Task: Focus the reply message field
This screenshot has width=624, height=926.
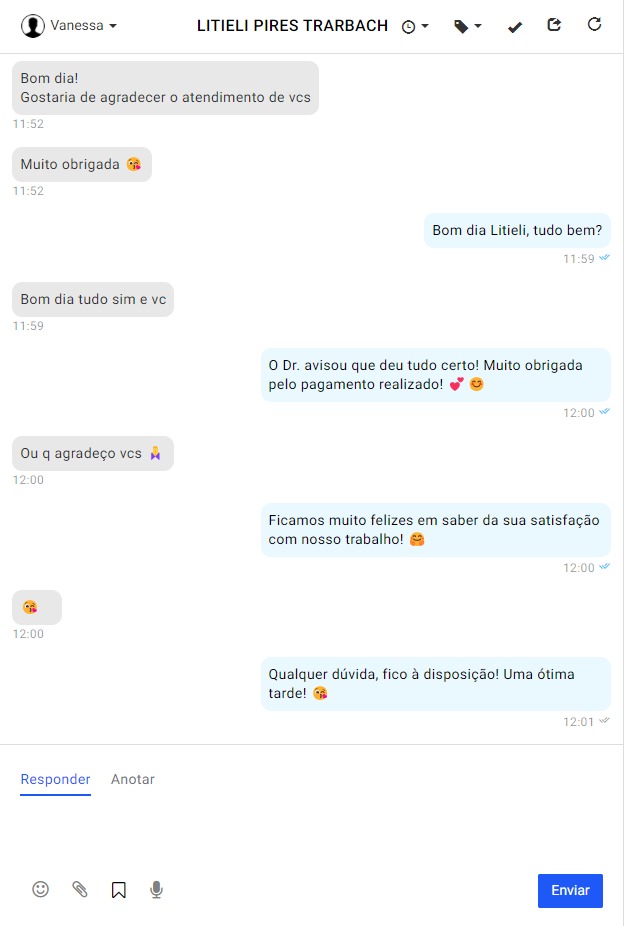Action: click(x=311, y=830)
